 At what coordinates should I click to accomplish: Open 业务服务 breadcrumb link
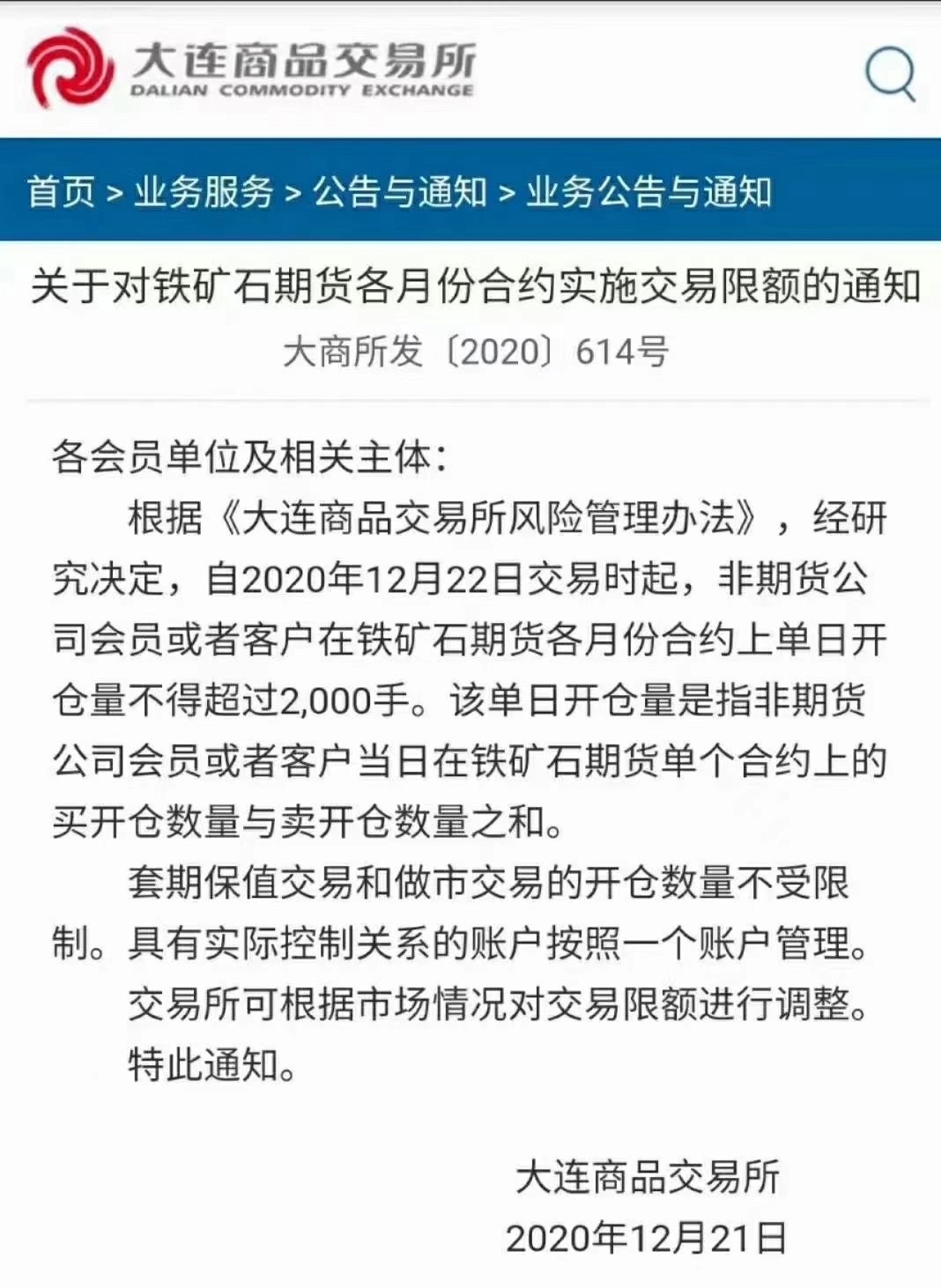(204, 191)
